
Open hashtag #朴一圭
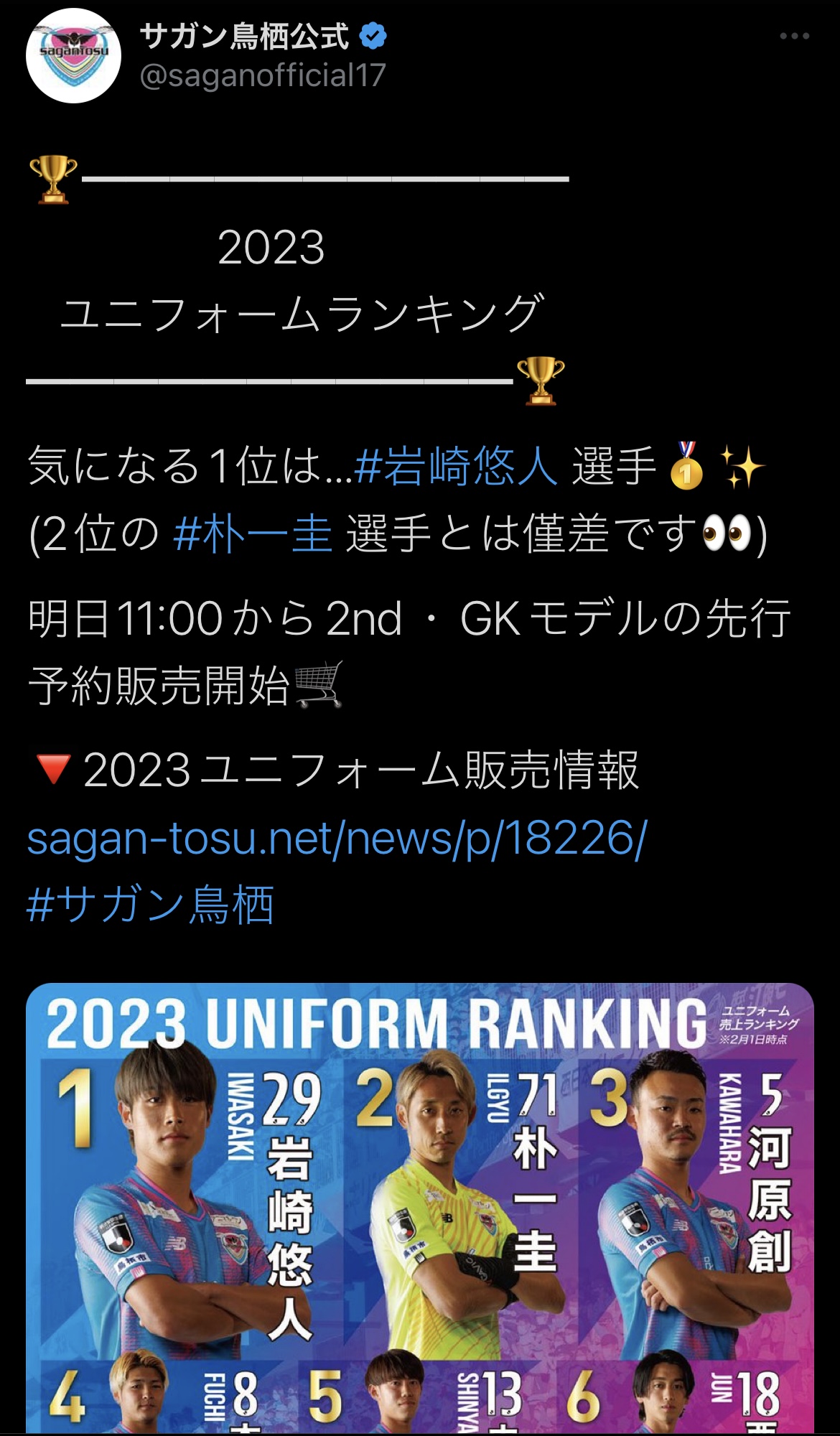click(x=253, y=535)
